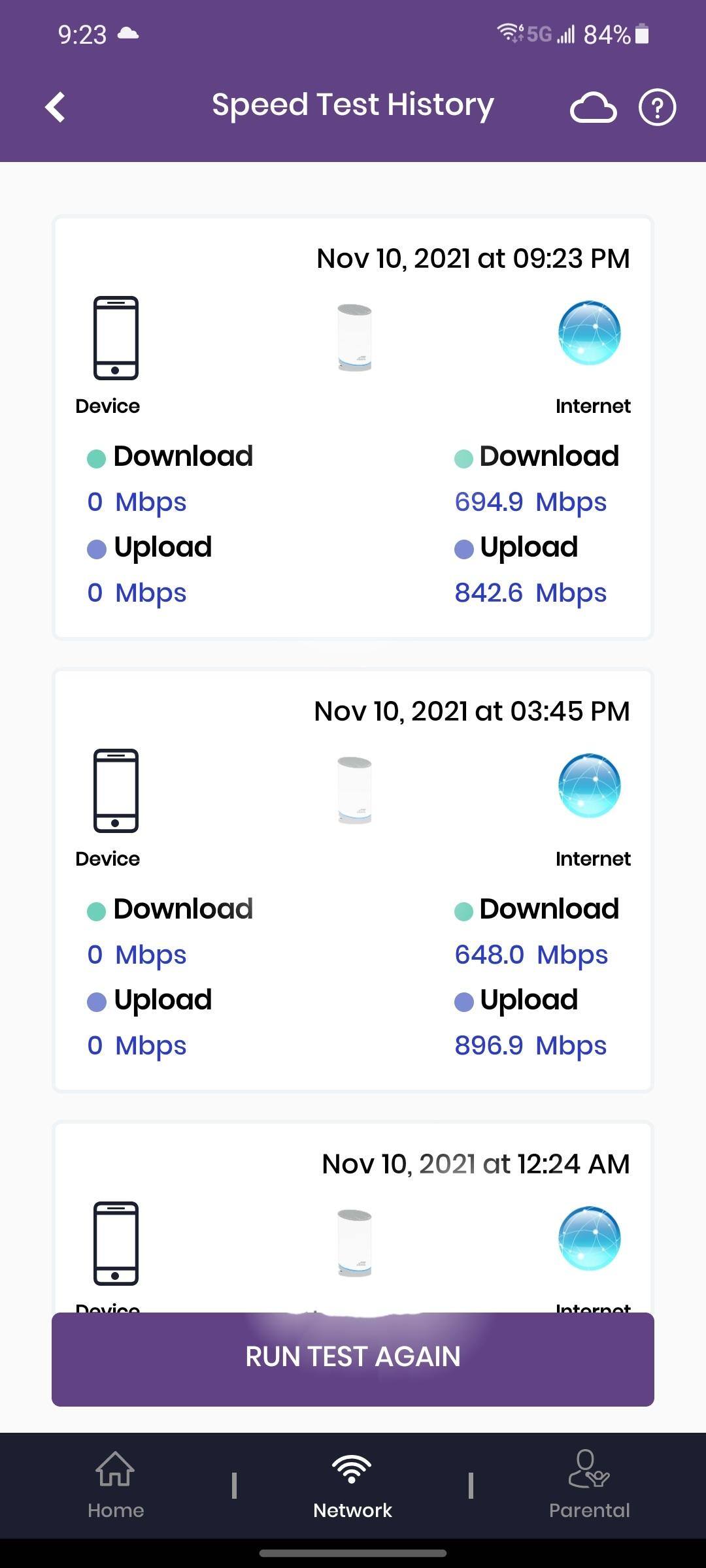Go back using the back arrow

click(x=55, y=106)
